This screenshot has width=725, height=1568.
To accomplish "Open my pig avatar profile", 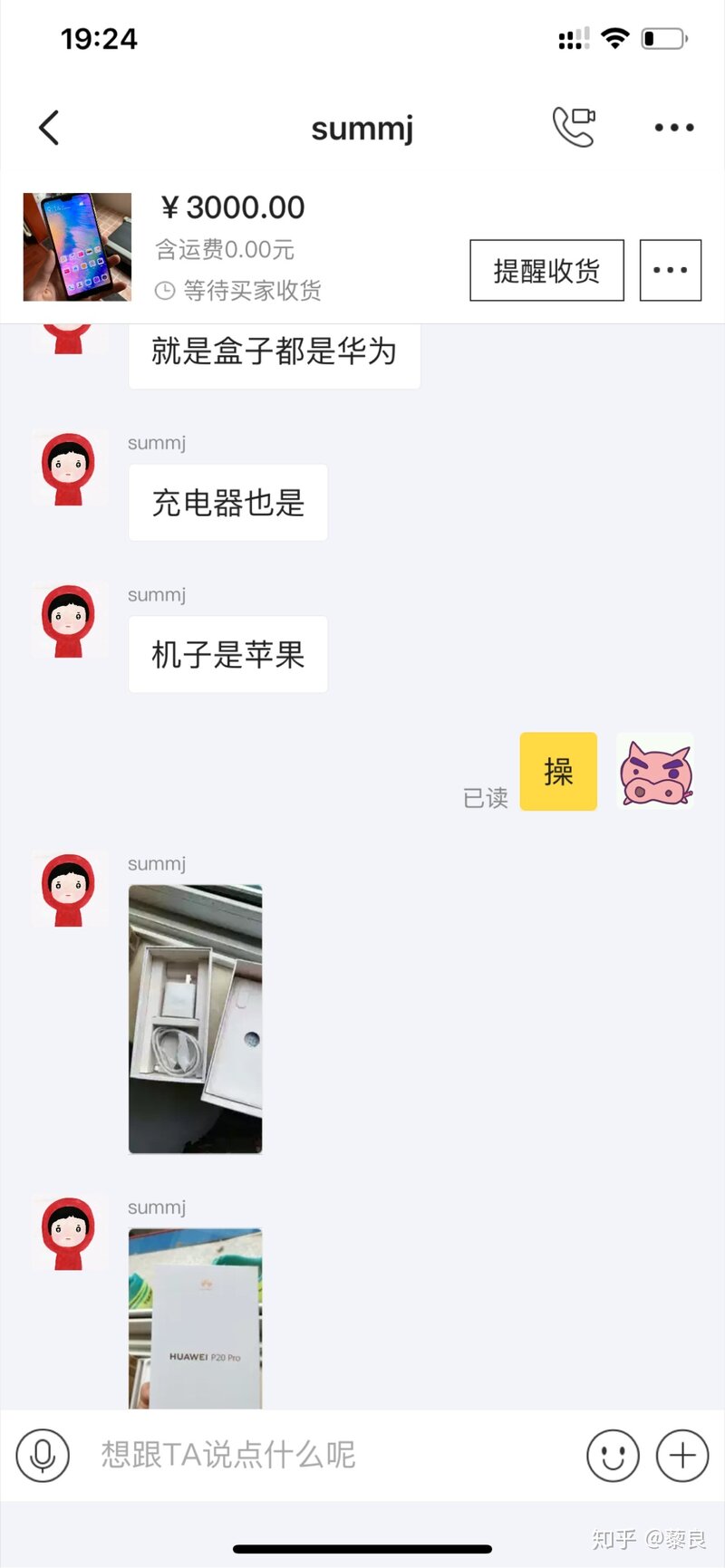I will [655, 771].
